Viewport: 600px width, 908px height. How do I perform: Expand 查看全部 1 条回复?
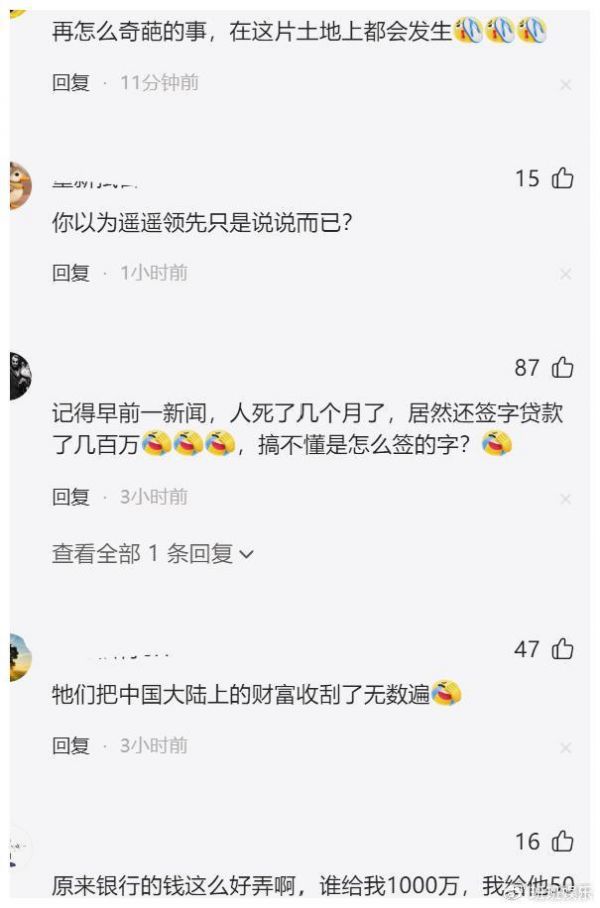152,553
